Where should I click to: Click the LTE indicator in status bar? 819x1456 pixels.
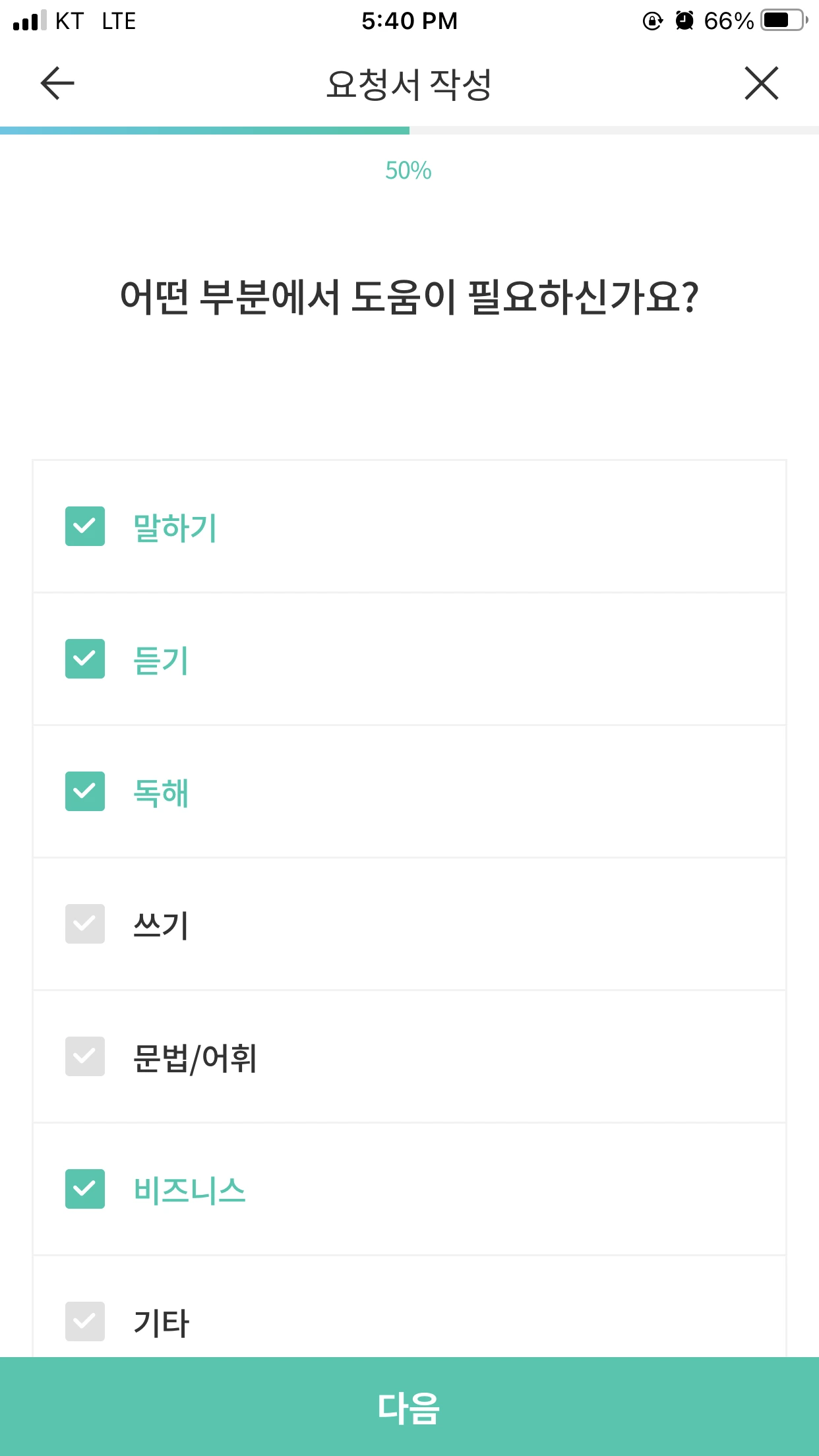coord(119,20)
